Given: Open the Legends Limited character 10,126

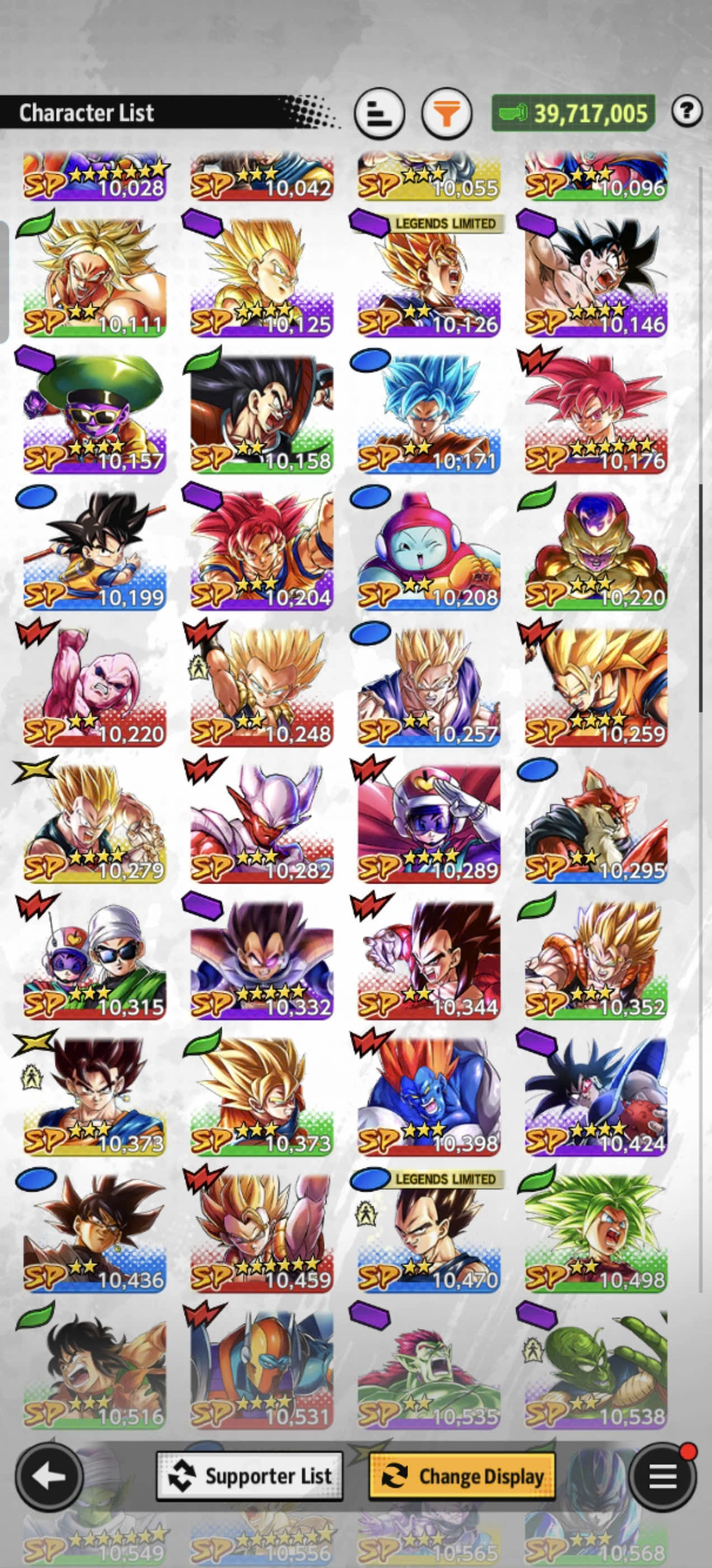Looking at the screenshot, I should click(x=429, y=277).
